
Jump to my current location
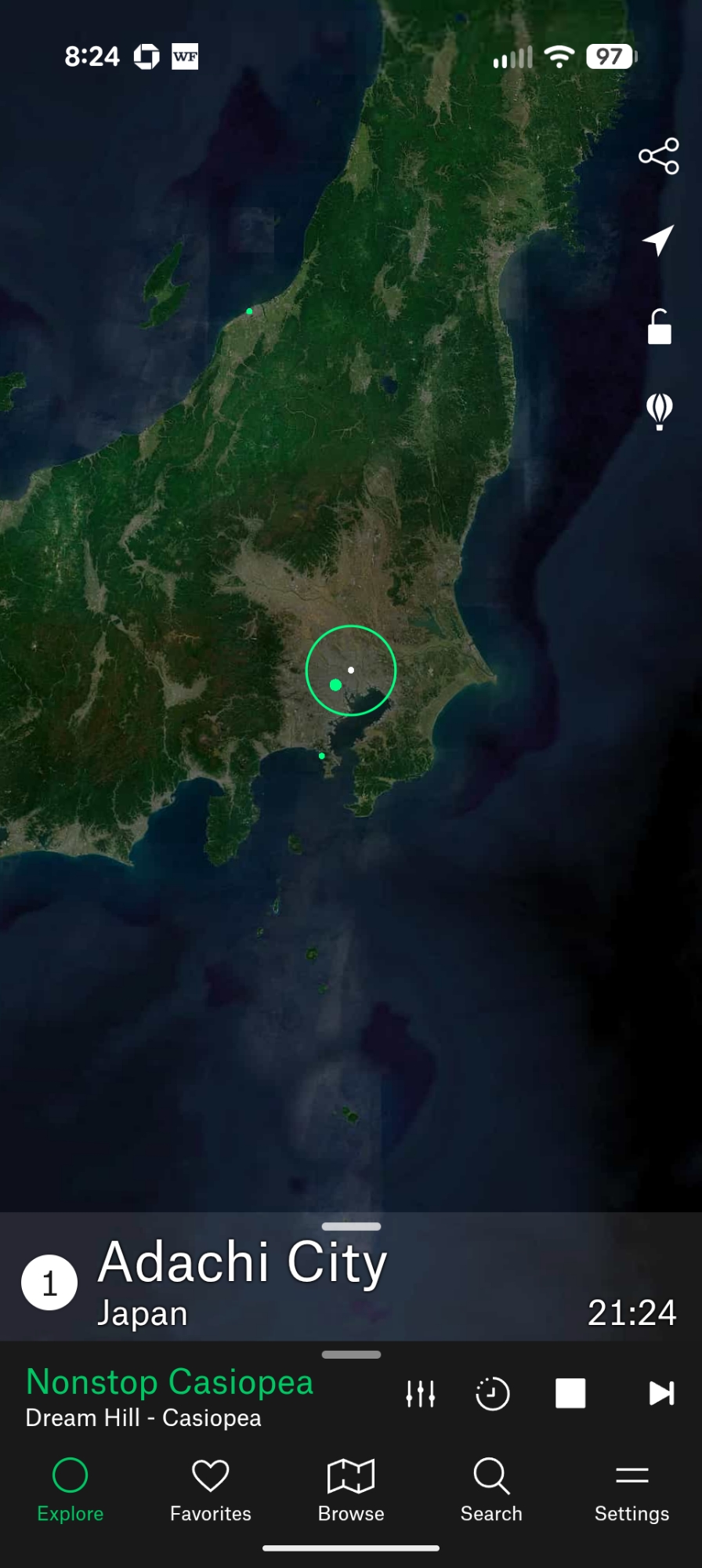coord(658,241)
